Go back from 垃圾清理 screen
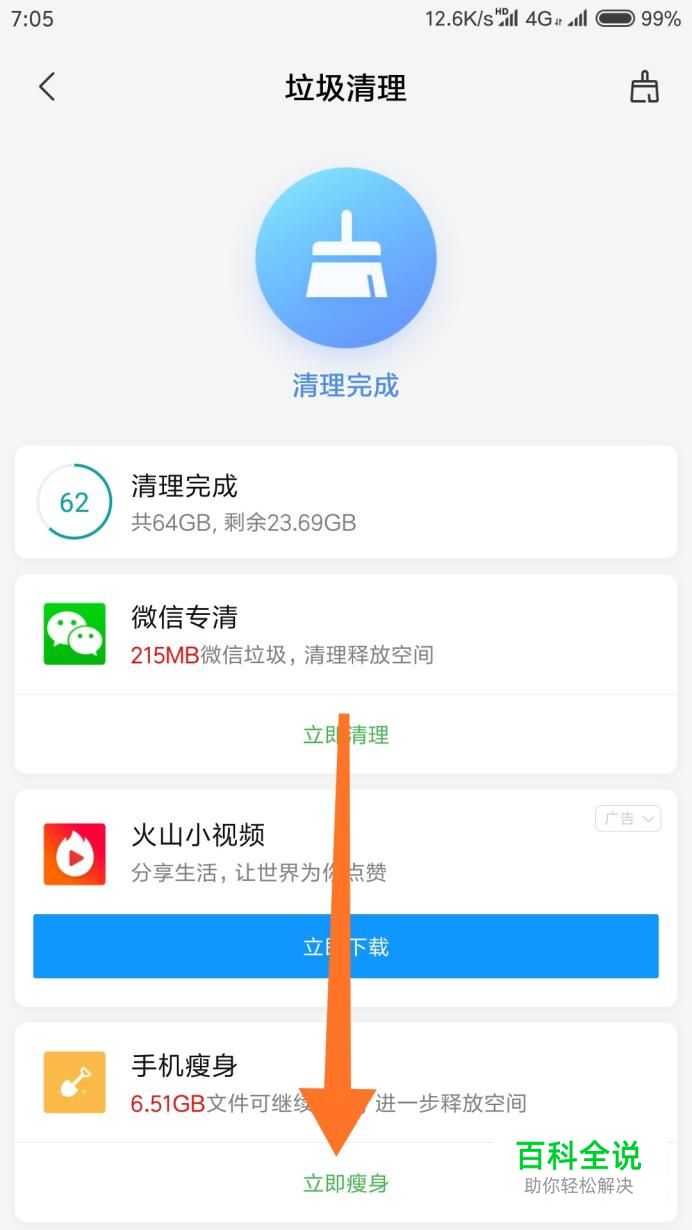This screenshot has width=692, height=1230. pos(47,87)
